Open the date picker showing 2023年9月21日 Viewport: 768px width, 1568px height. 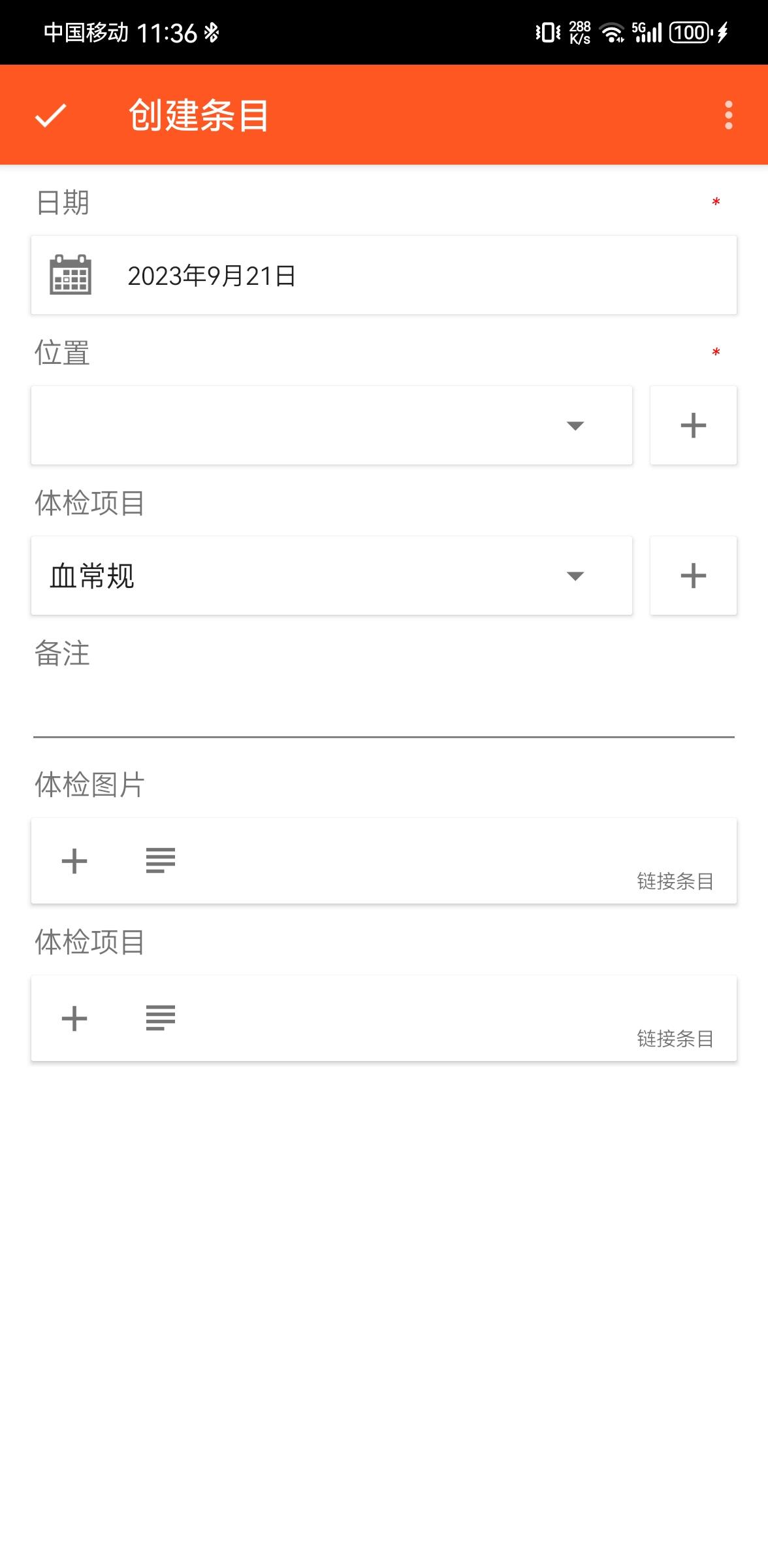point(383,276)
